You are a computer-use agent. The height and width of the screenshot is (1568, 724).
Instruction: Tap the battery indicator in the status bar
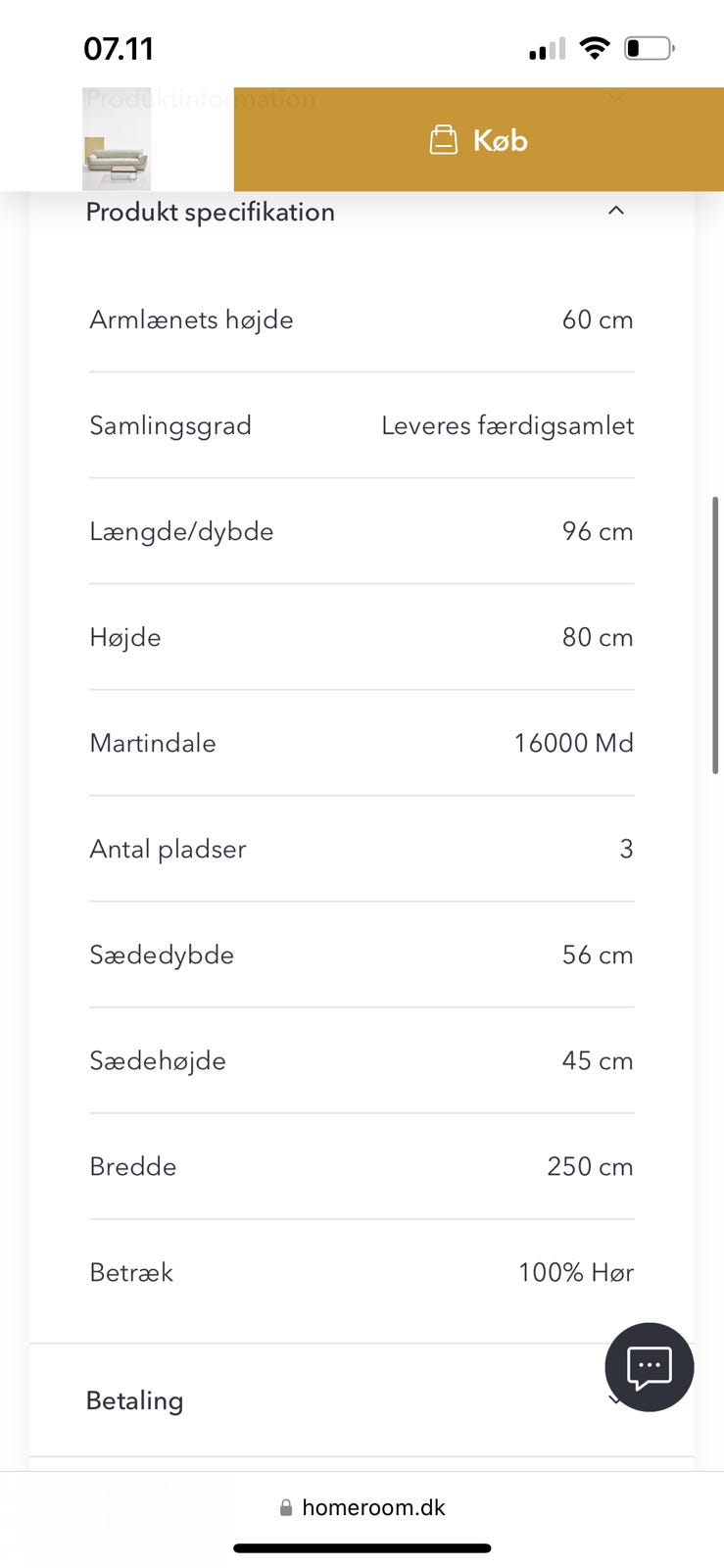click(650, 46)
